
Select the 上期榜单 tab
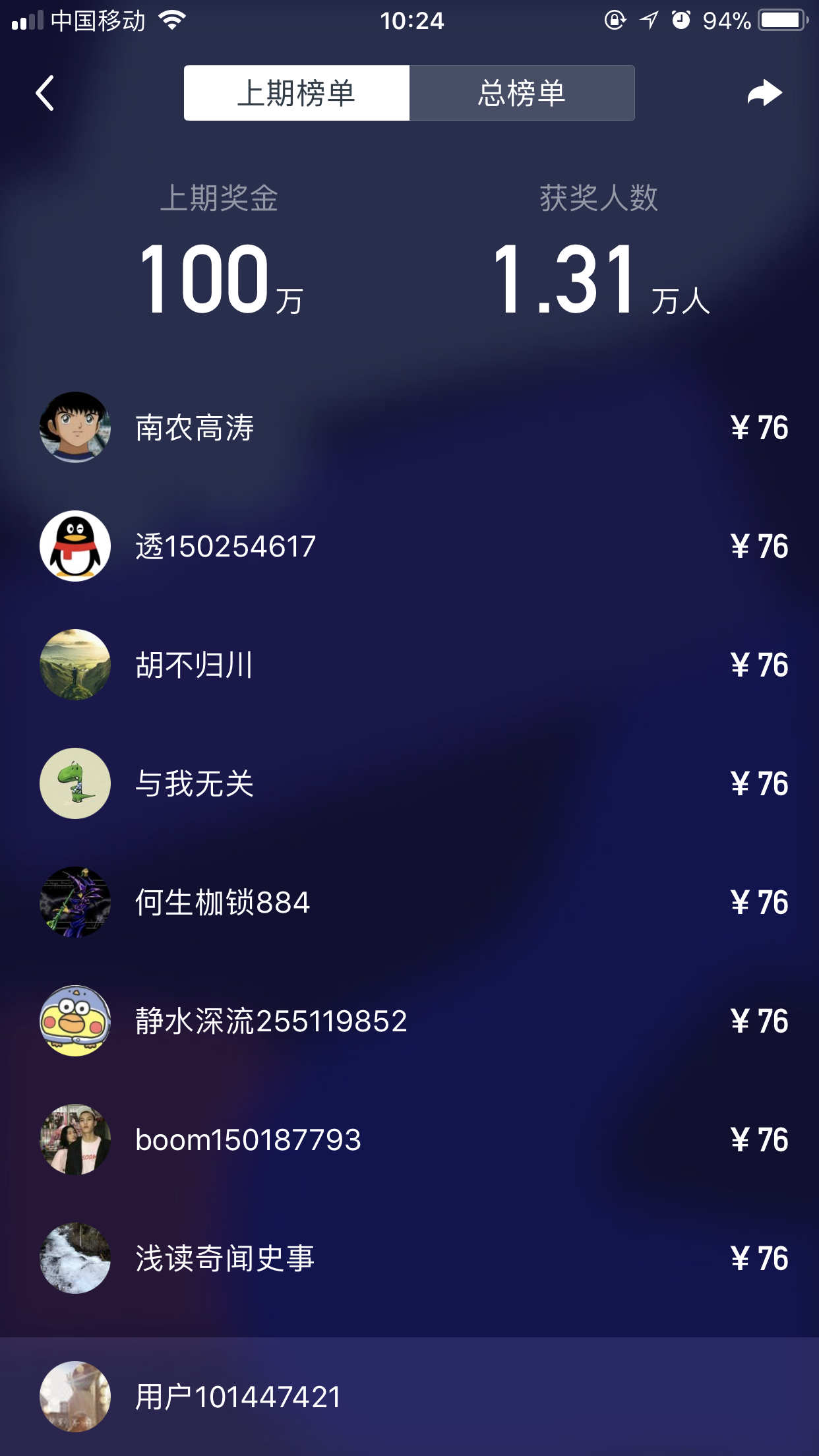pyautogui.click(x=297, y=93)
